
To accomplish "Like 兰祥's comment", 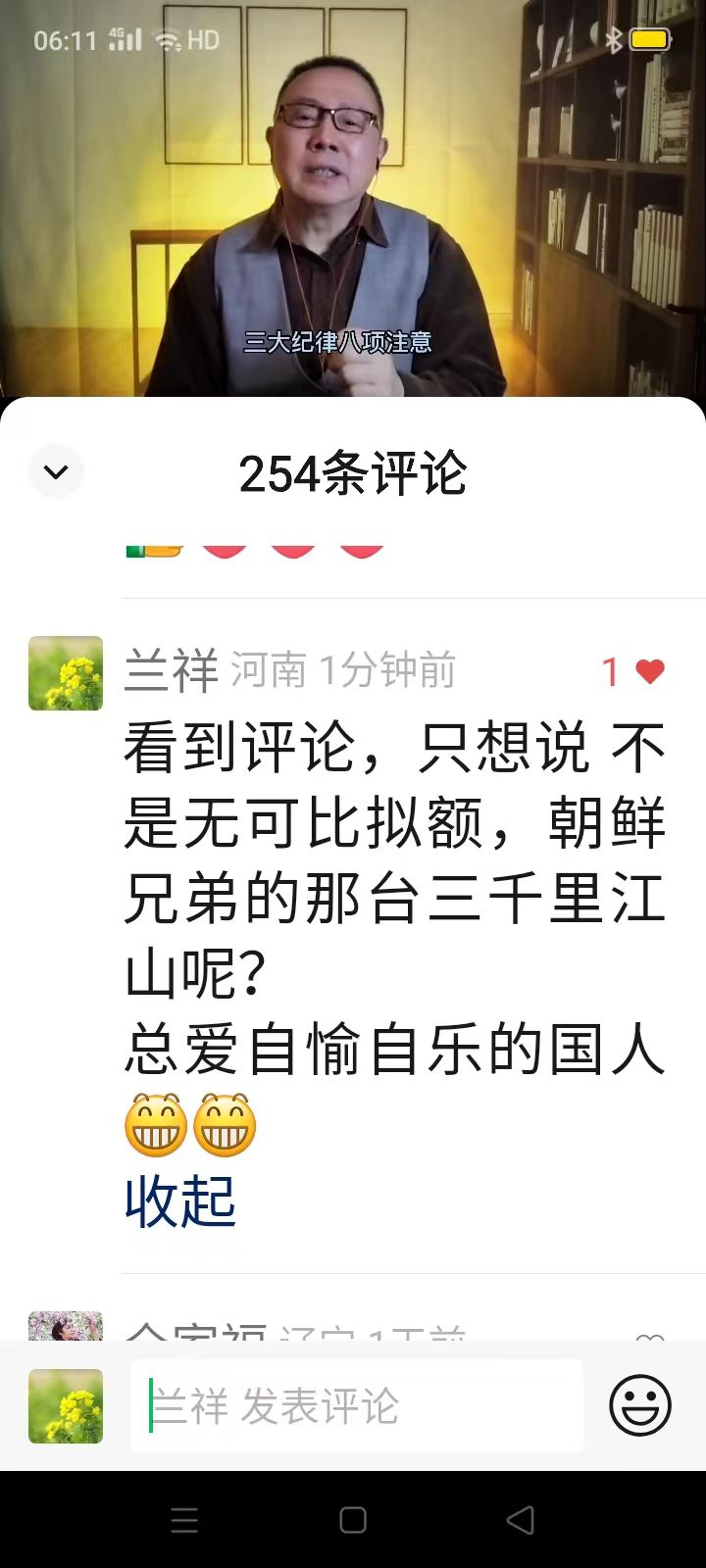I will tap(649, 671).
